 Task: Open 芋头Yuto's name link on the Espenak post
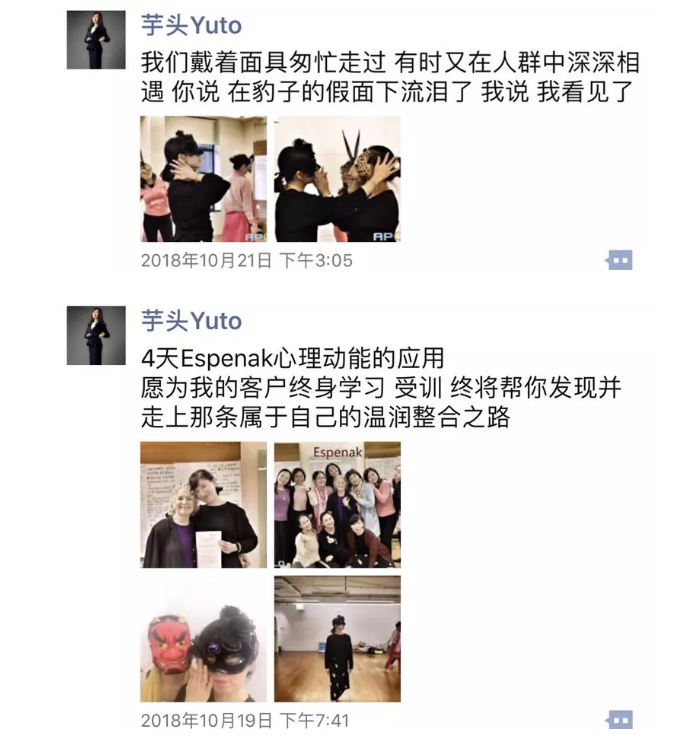[x=191, y=321]
